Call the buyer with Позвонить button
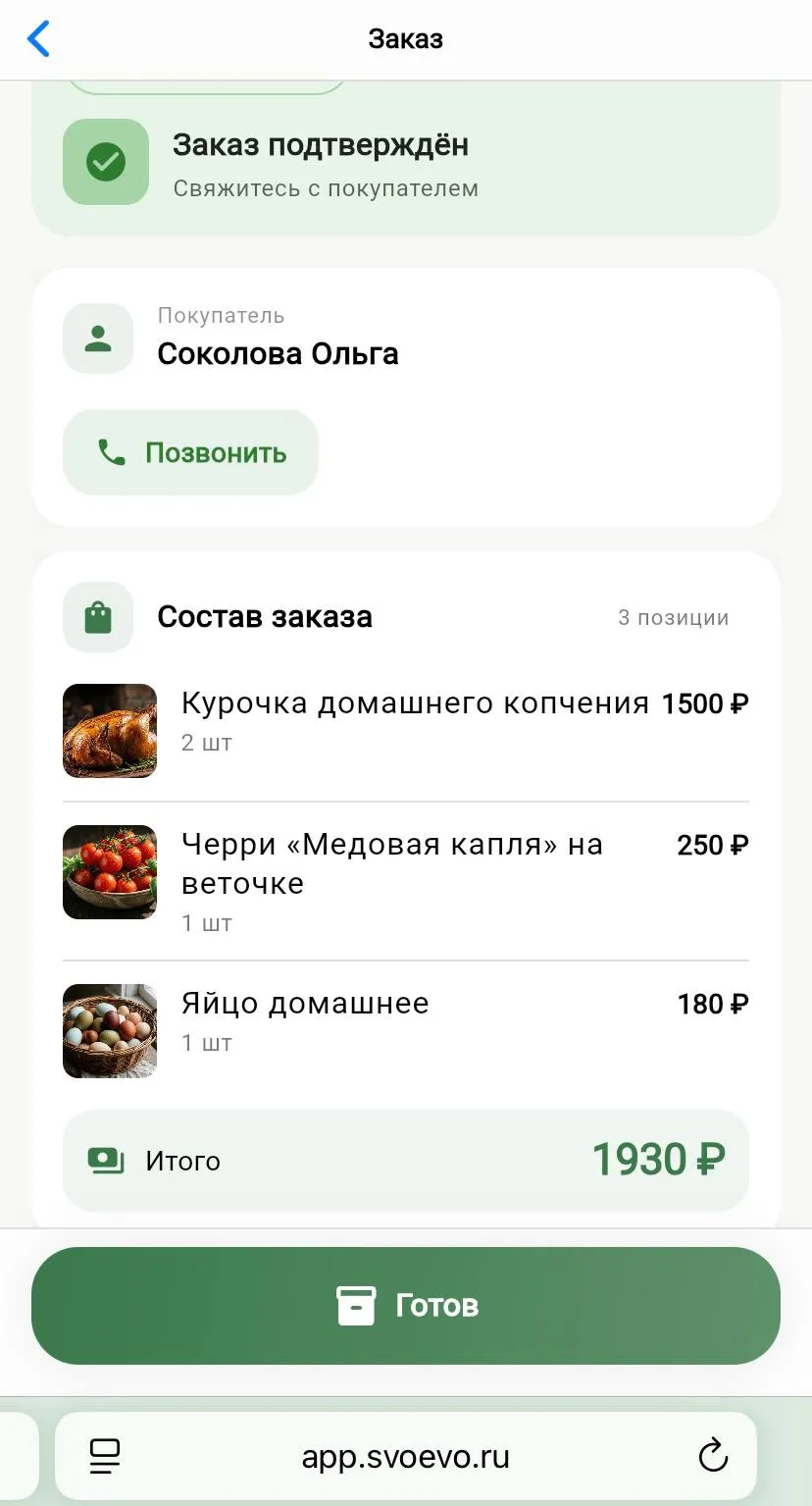Screen dimensions: 812x1506 tap(191, 452)
